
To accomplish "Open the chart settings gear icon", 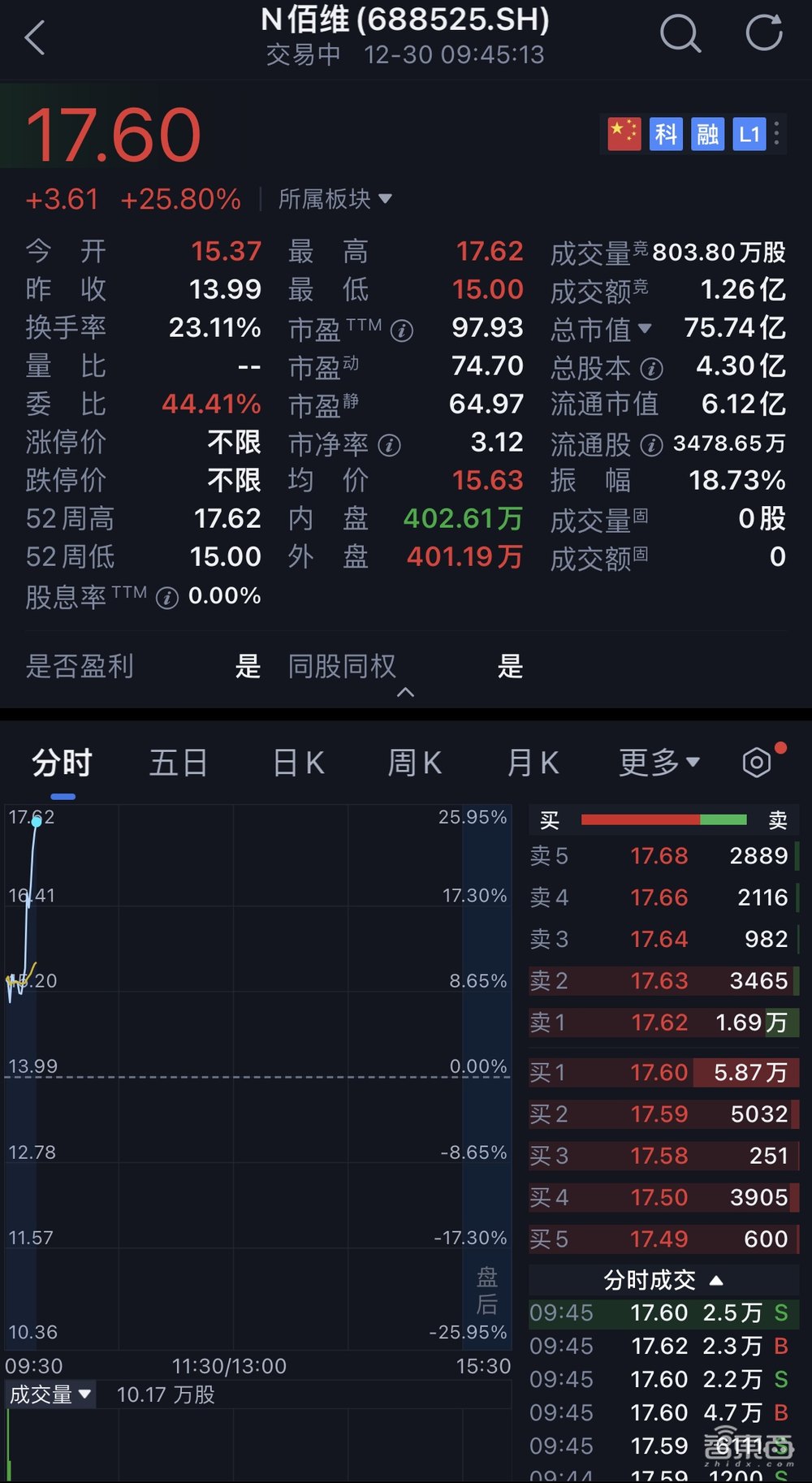I will (757, 762).
